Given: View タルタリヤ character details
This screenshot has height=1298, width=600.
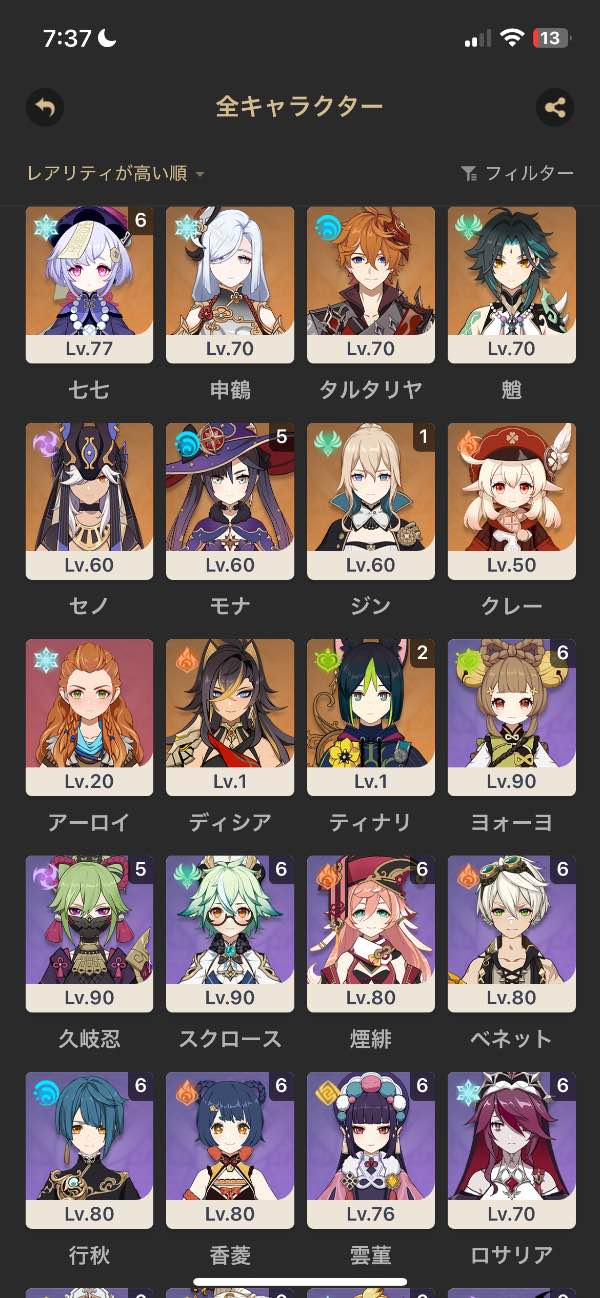Looking at the screenshot, I should [x=371, y=284].
